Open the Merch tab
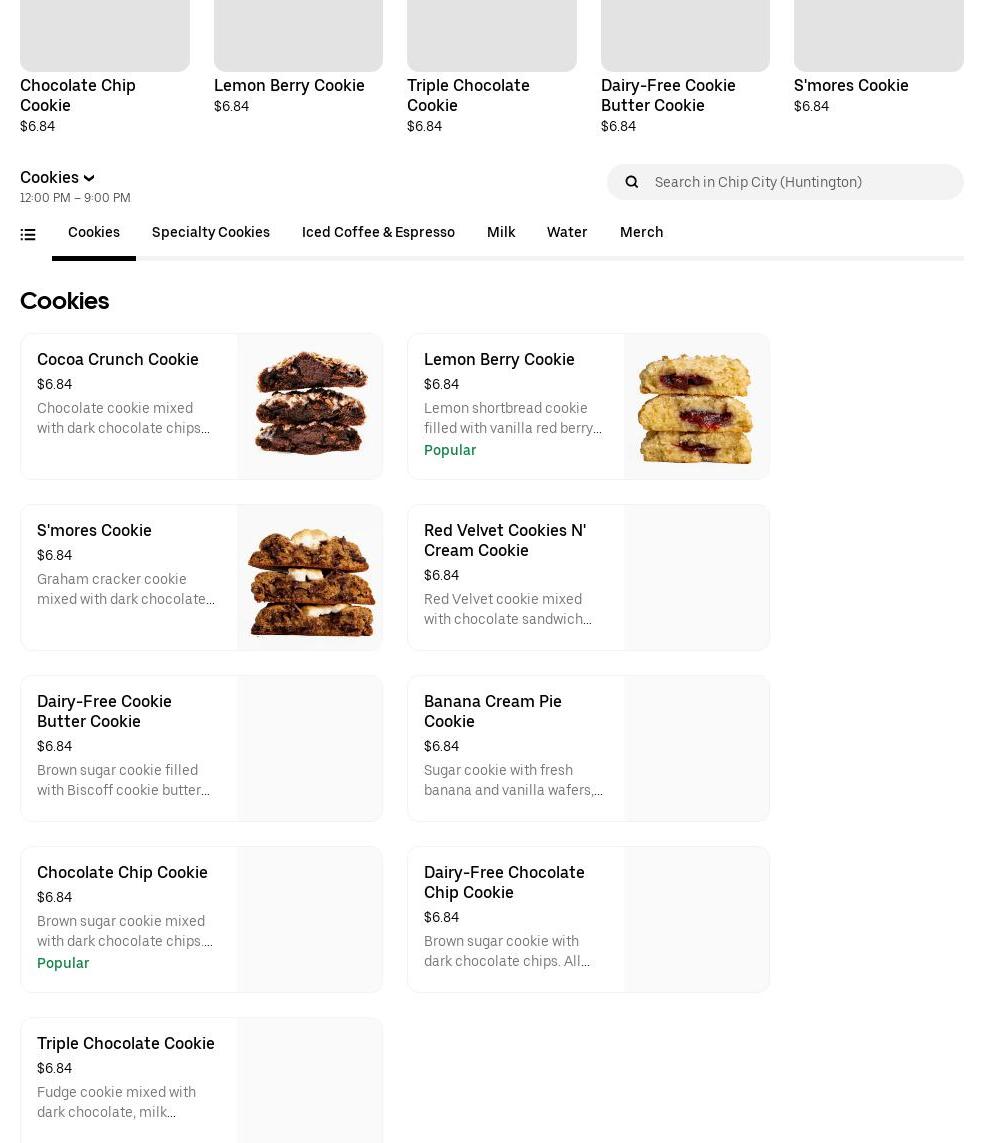 click(x=641, y=232)
